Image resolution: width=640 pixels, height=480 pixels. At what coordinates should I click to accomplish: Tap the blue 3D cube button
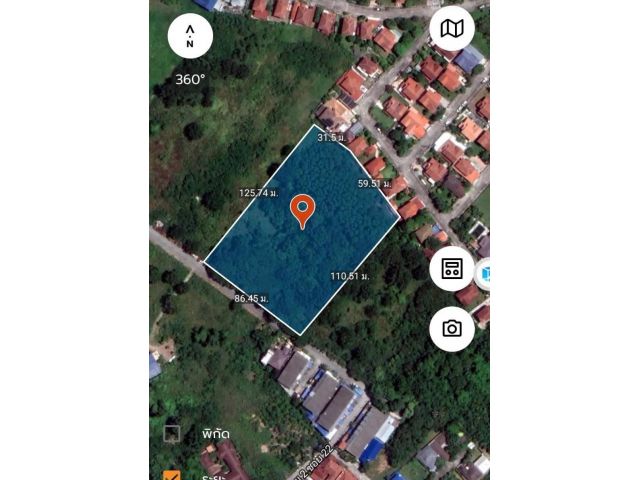pos(485,271)
